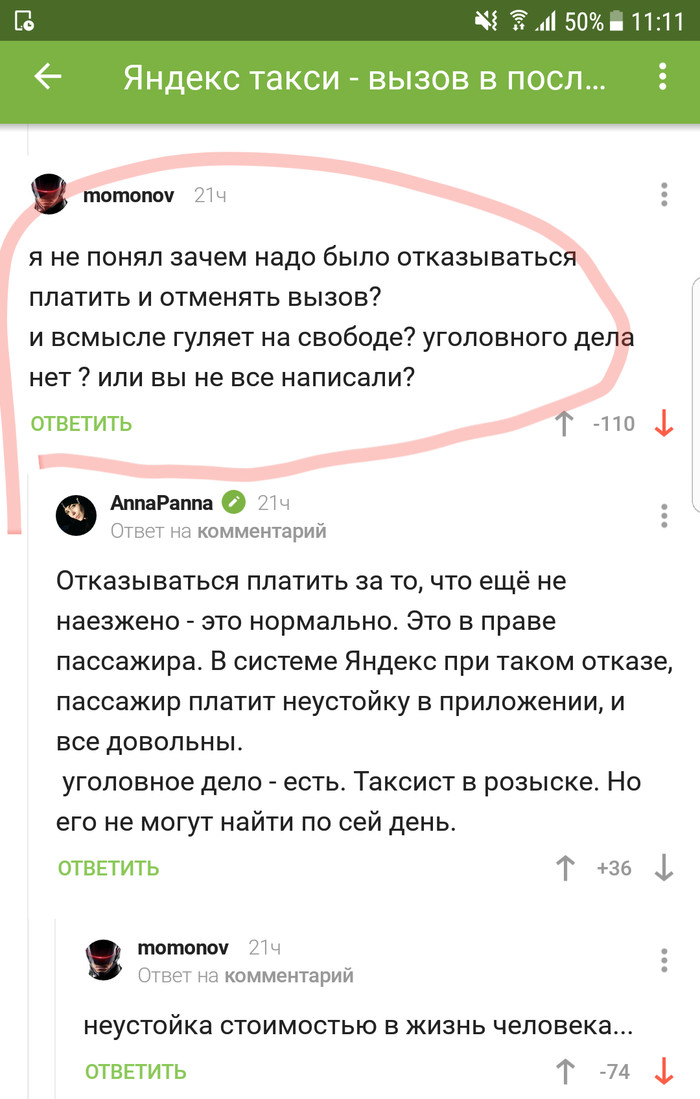Downvote AnnaPanna's comment rated +36
This screenshot has width=700, height=1099.
click(664, 868)
